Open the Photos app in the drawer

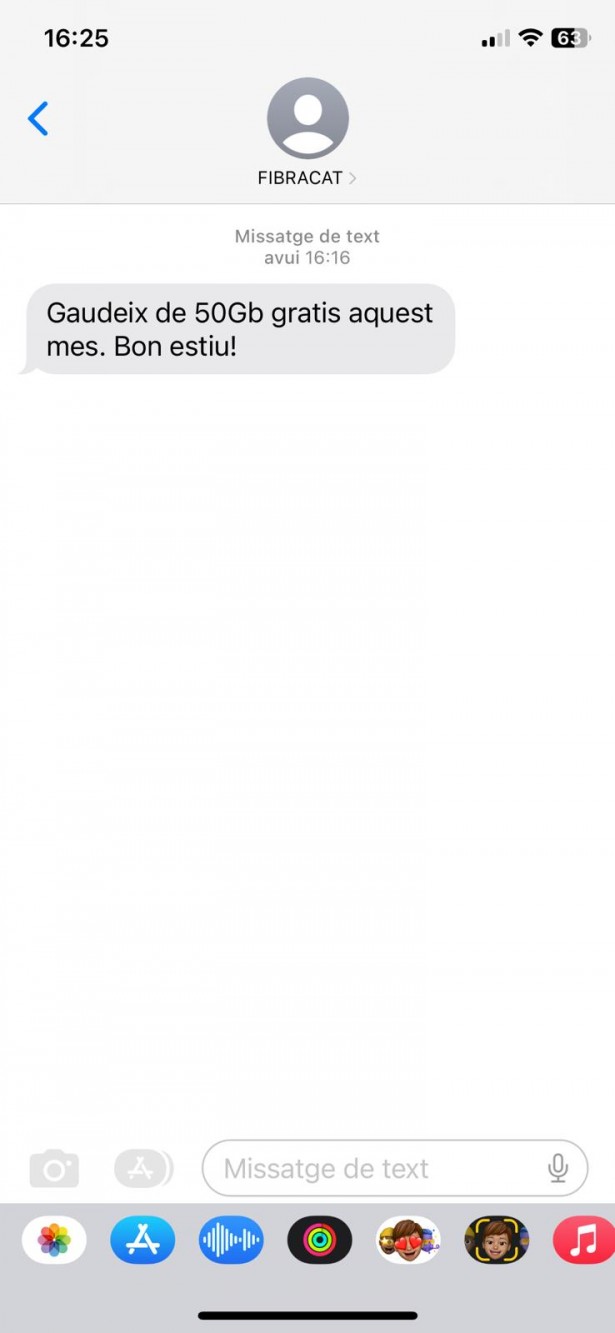point(54,1241)
